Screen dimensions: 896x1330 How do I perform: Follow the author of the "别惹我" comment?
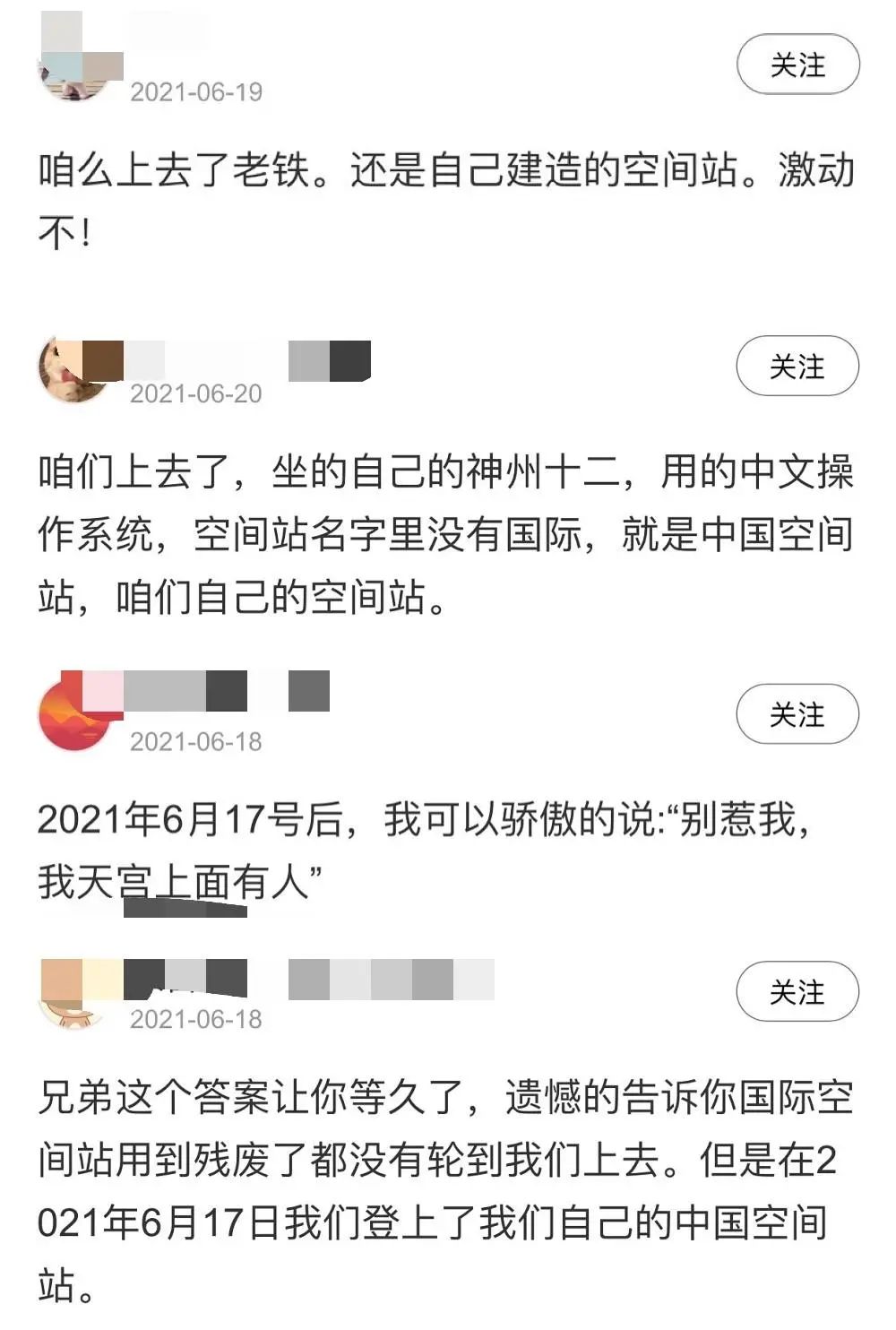coord(797,714)
